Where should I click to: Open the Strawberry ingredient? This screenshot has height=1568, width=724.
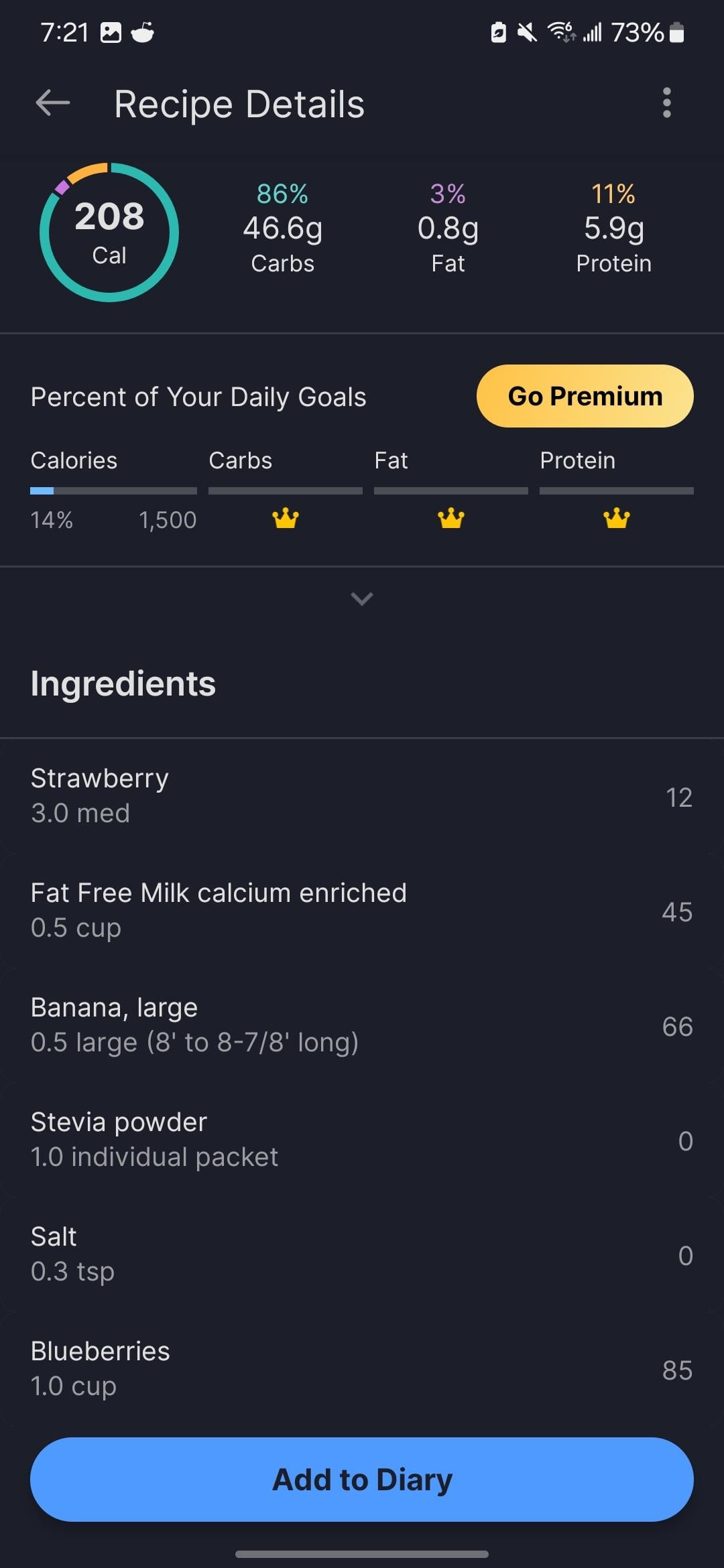362,795
